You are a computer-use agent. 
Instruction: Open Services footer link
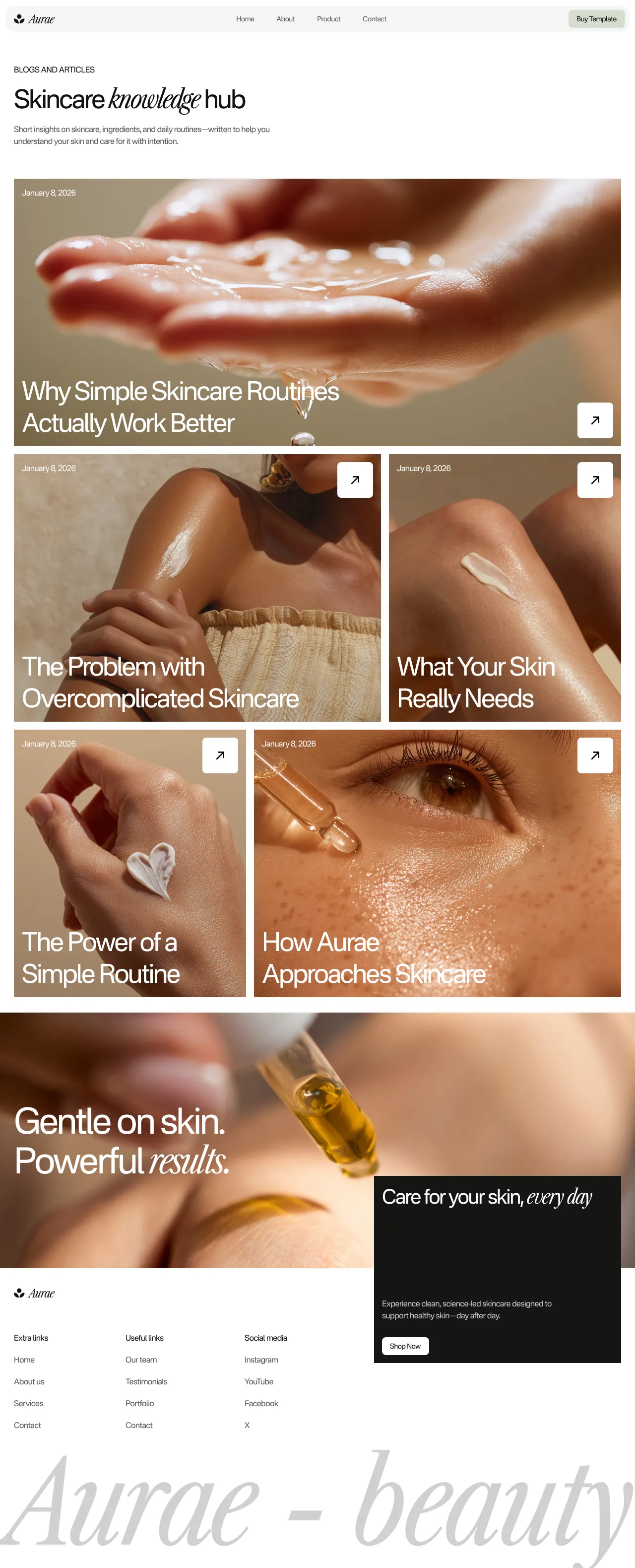click(29, 1403)
